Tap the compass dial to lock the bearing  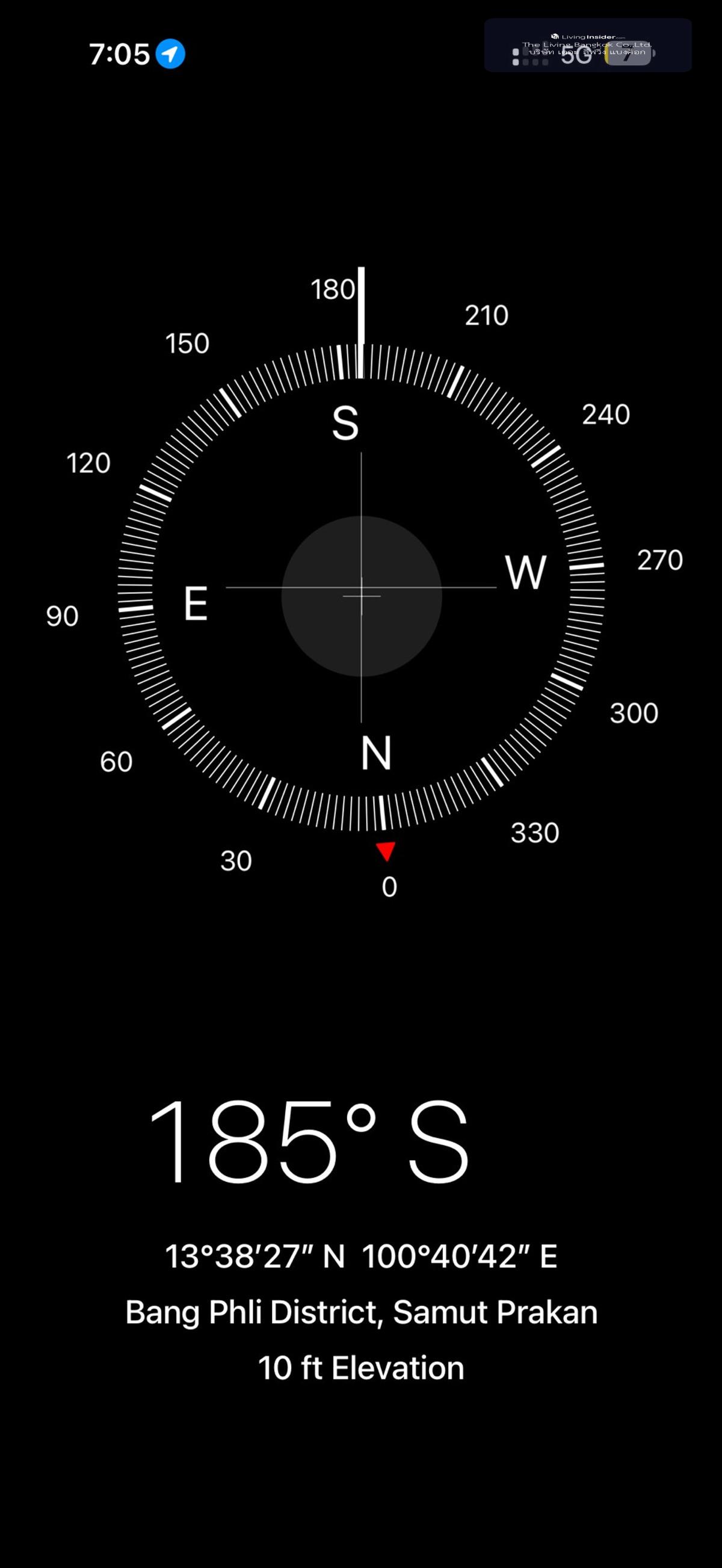pos(361,588)
